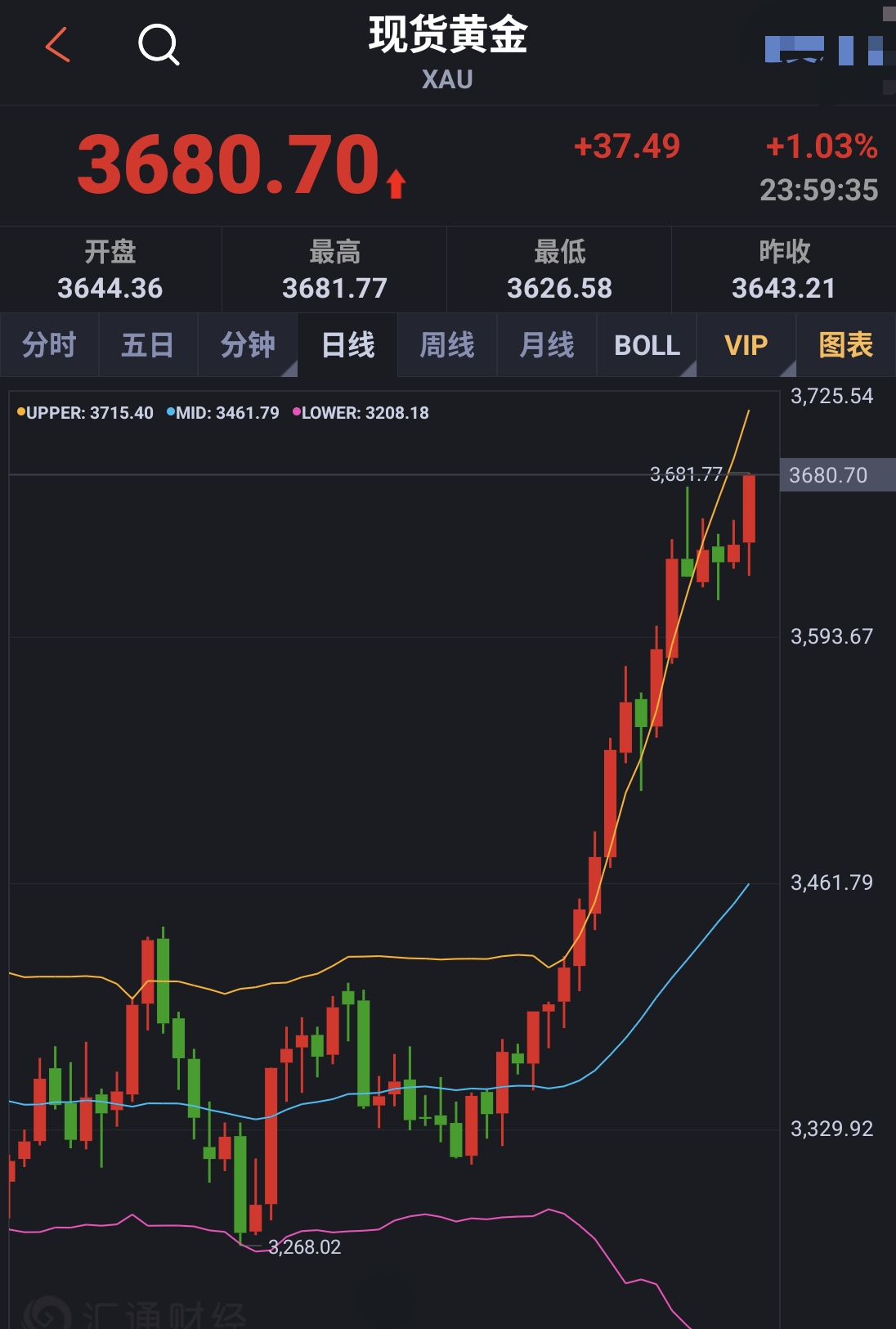
Task: Switch to the 周线 weekly tab
Action: [447, 345]
